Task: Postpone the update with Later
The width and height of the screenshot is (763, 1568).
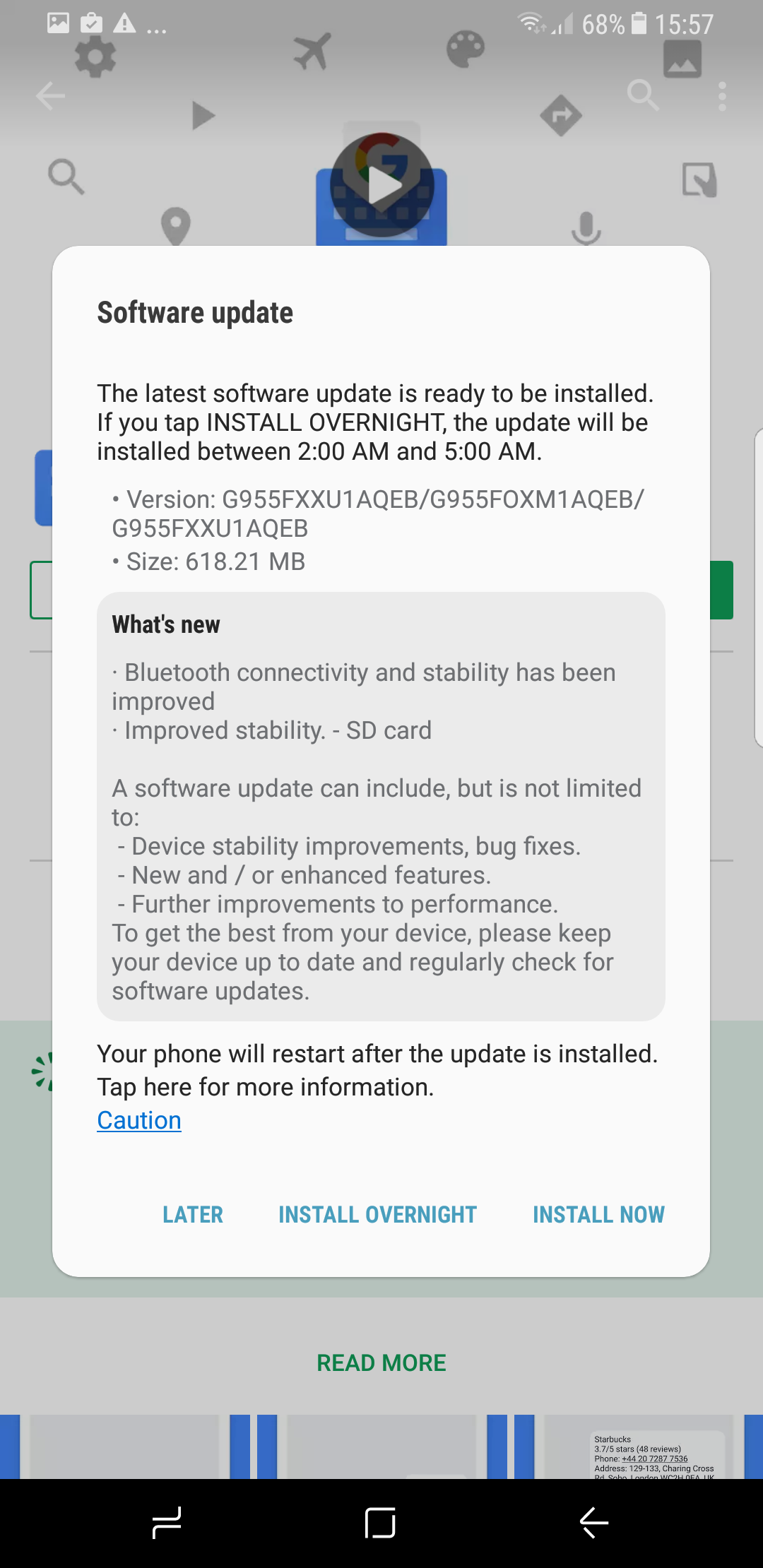Action: coord(193,1214)
